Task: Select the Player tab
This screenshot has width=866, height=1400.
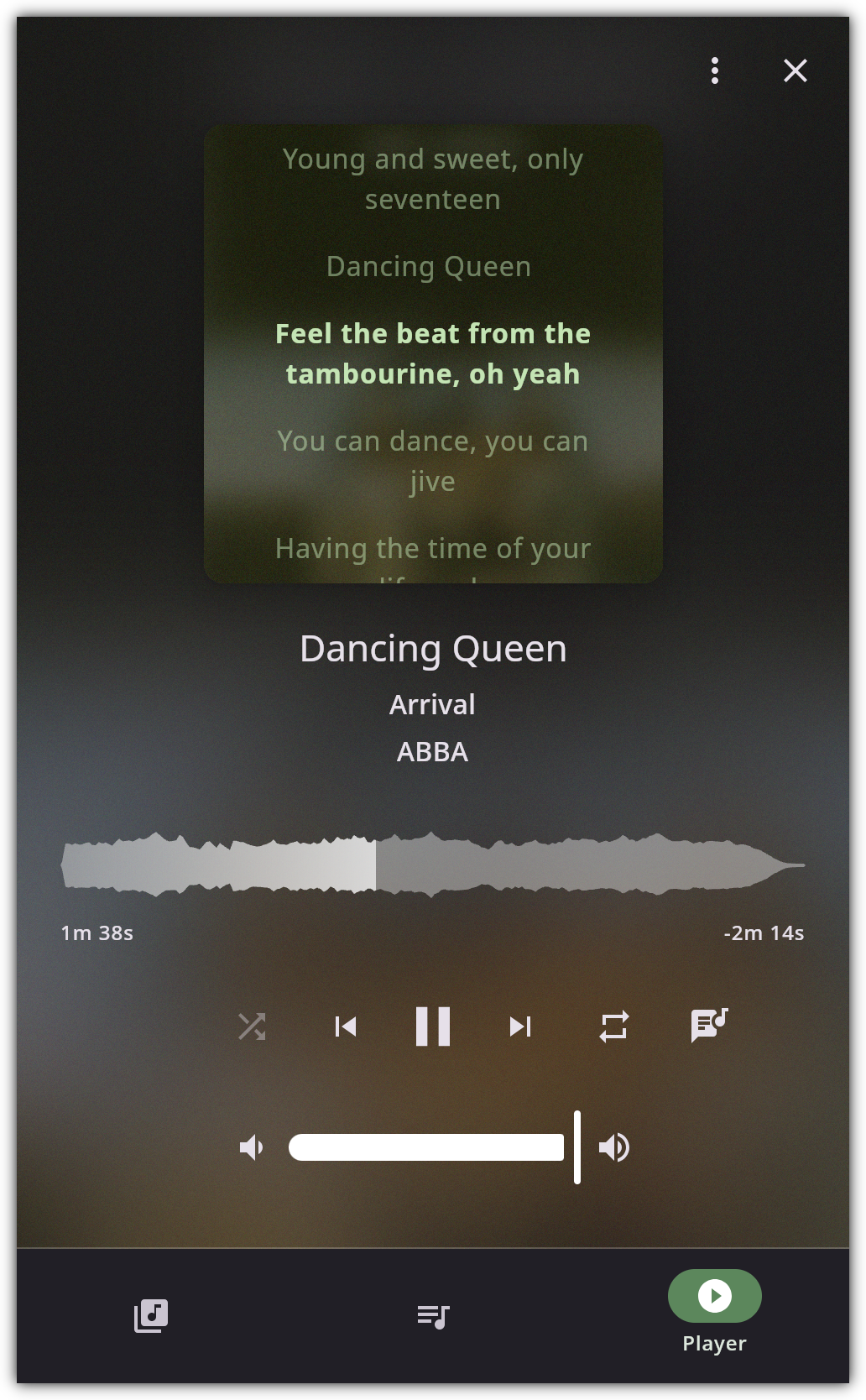Action: 714,1313
